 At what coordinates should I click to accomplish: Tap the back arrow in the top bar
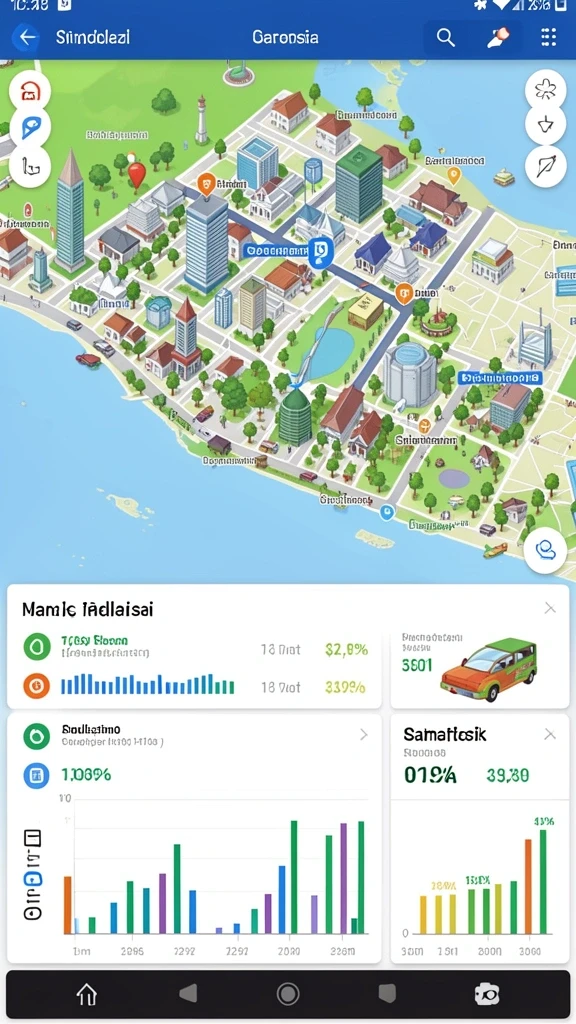click(27, 37)
